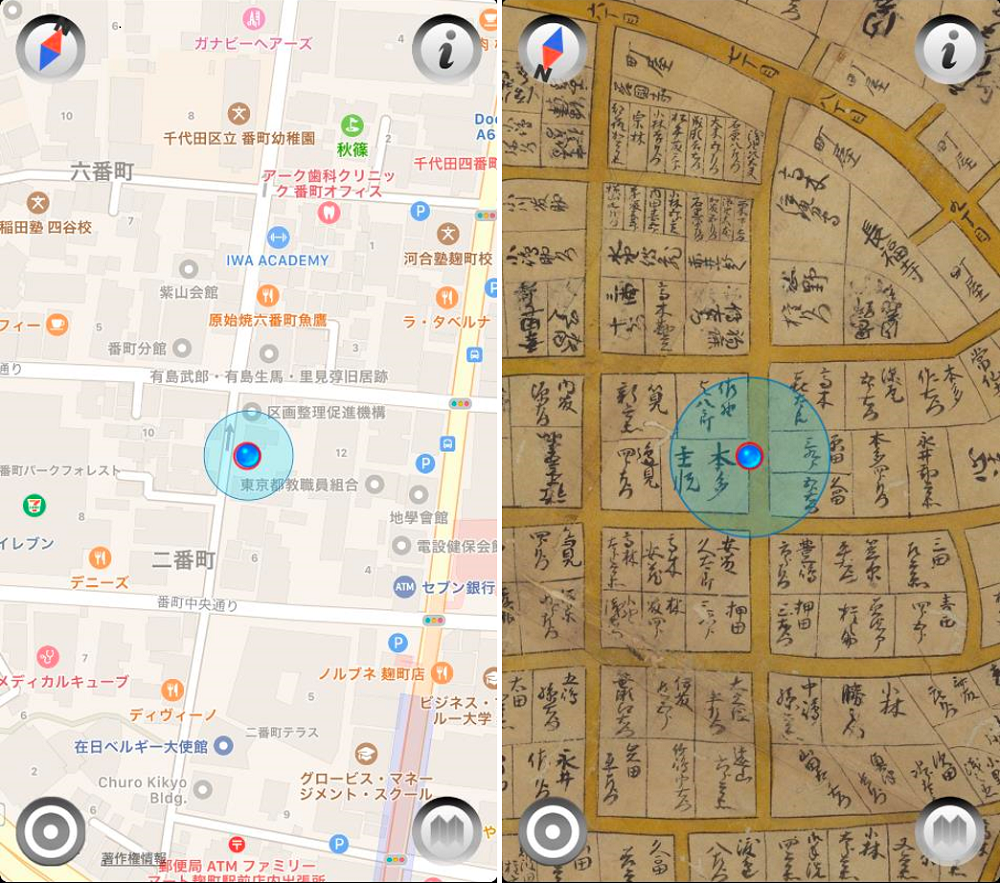The width and height of the screenshot is (1000, 883).
Task: Open the info button on the old Edo map
Action: (949, 49)
